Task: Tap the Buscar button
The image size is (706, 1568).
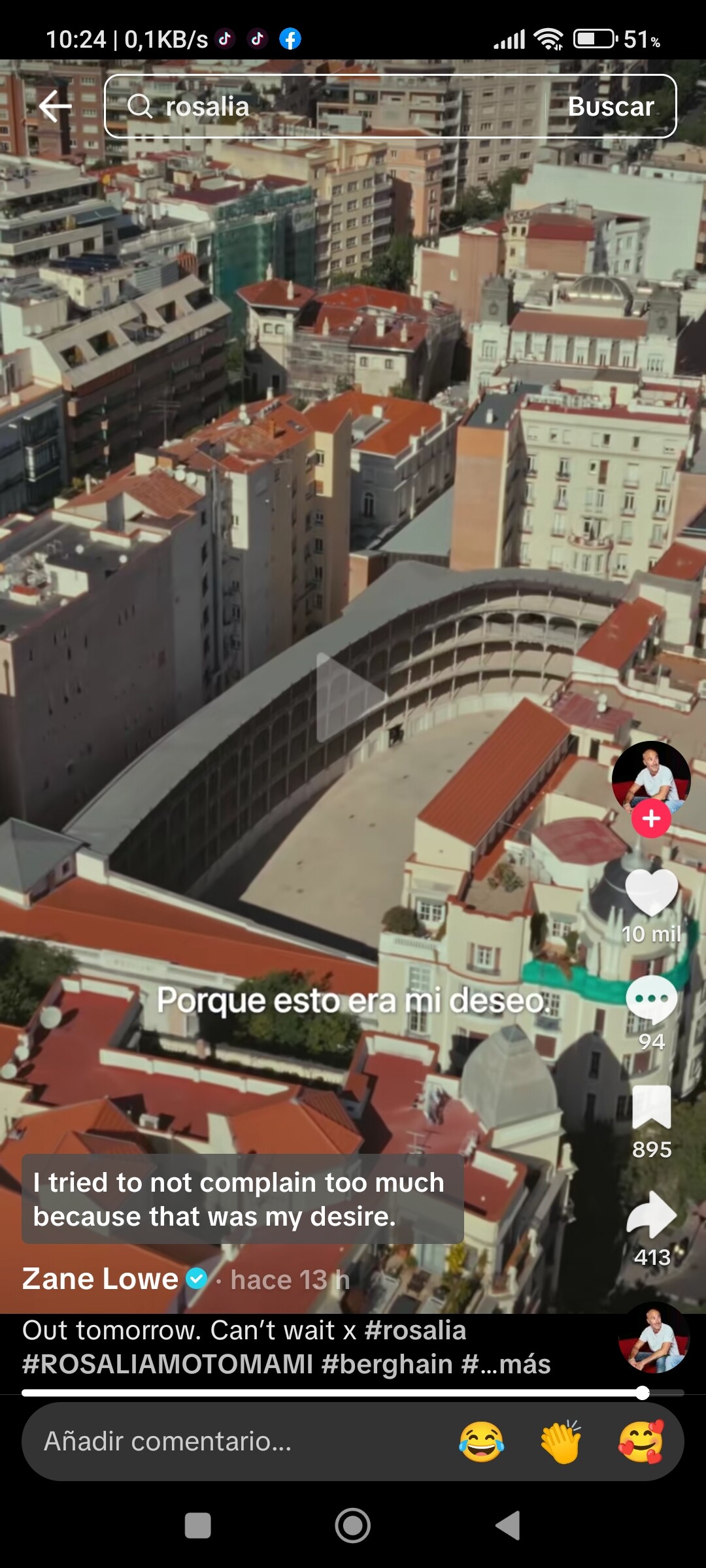Action: [611, 106]
